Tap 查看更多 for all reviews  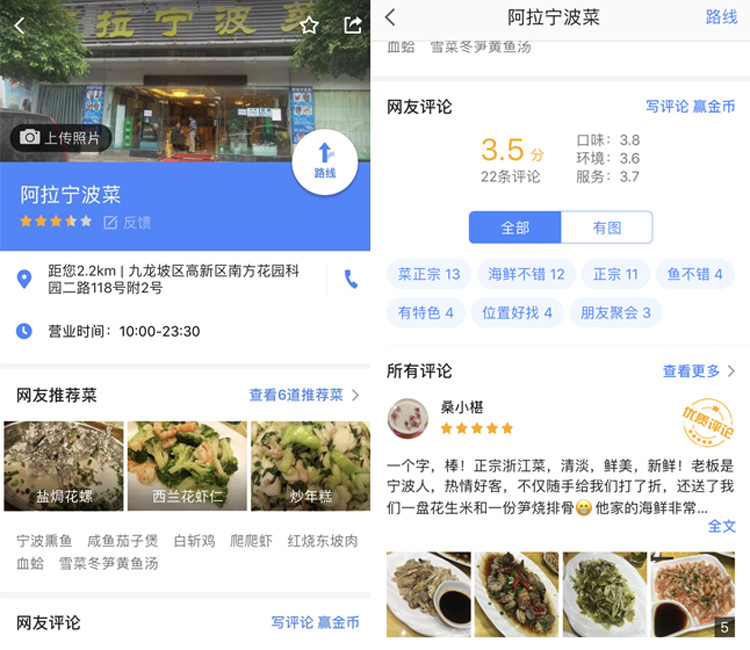point(698,371)
